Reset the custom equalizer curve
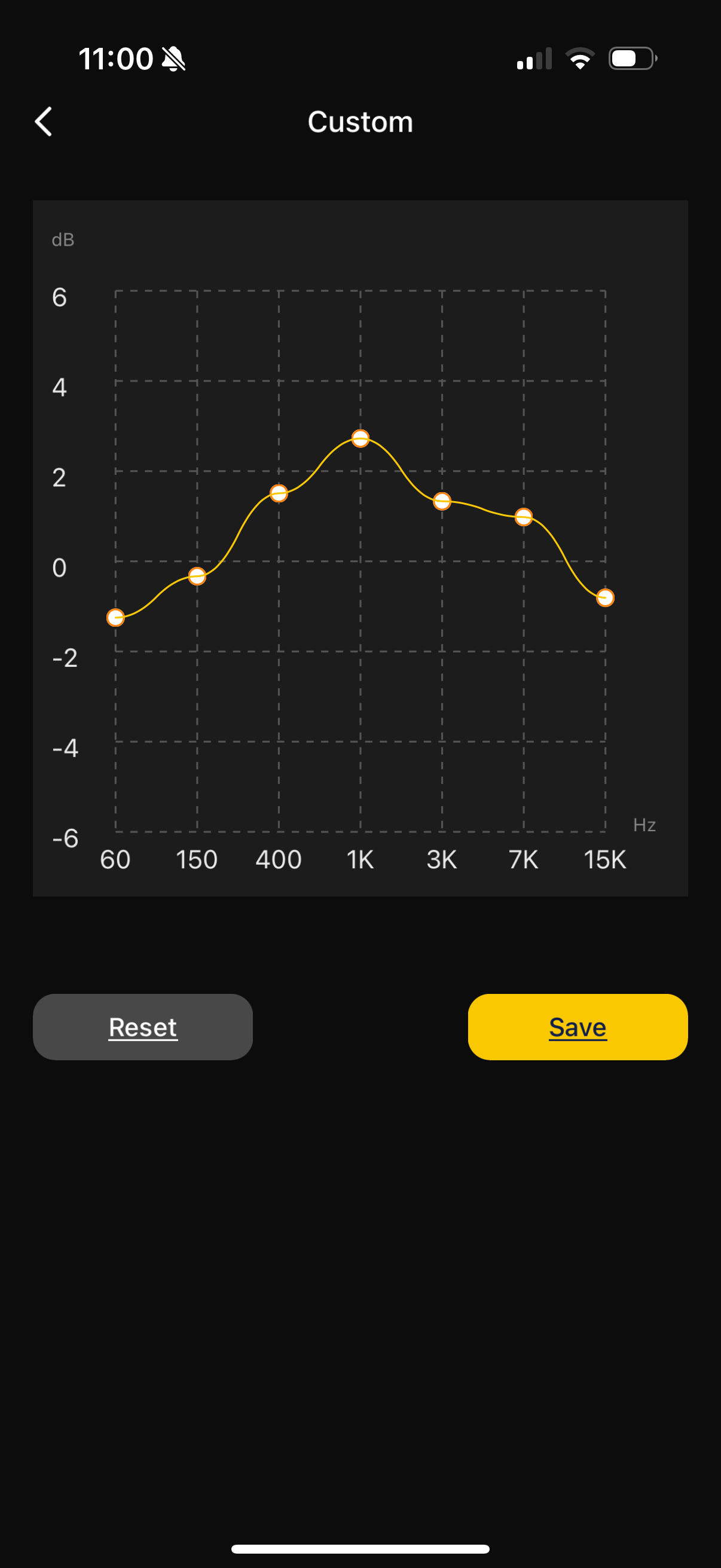721x1568 pixels. pos(143,1027)
